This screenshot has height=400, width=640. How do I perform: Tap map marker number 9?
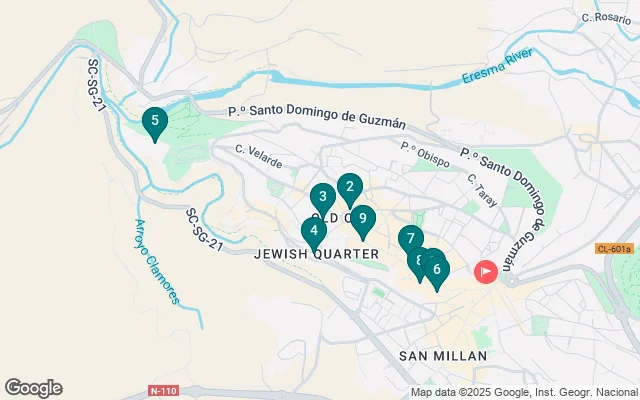[363, 219]
